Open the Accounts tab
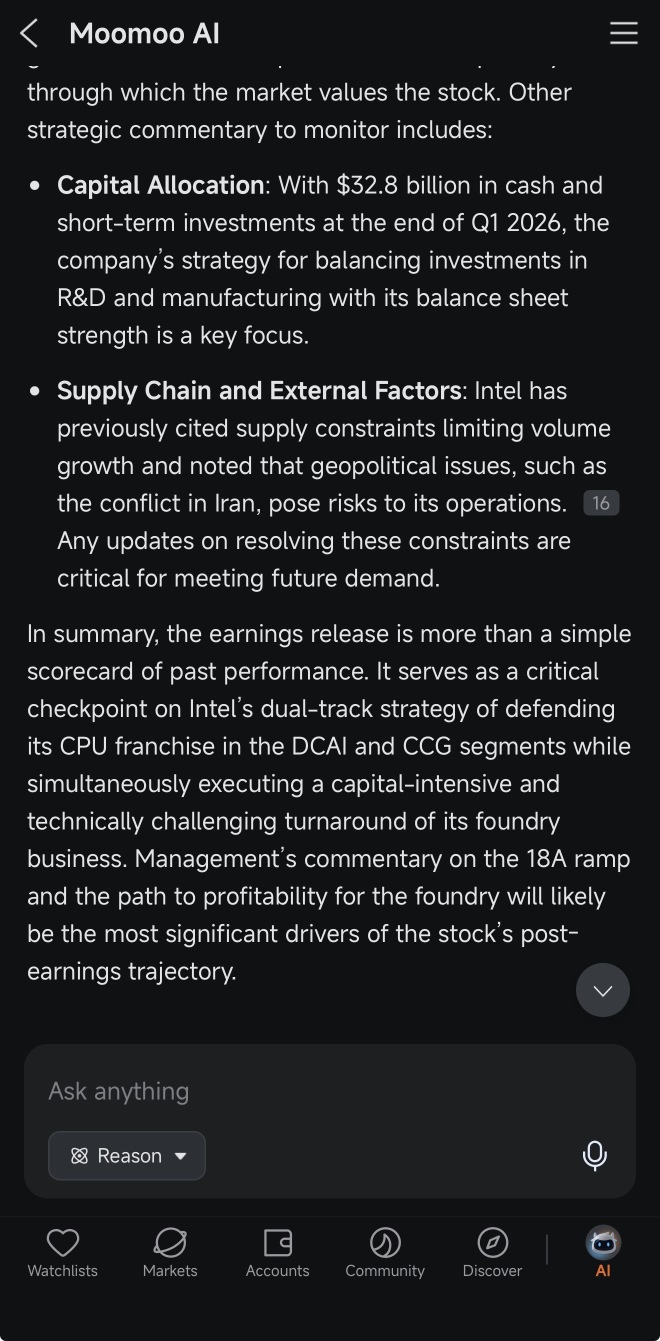 (278, 1254)
